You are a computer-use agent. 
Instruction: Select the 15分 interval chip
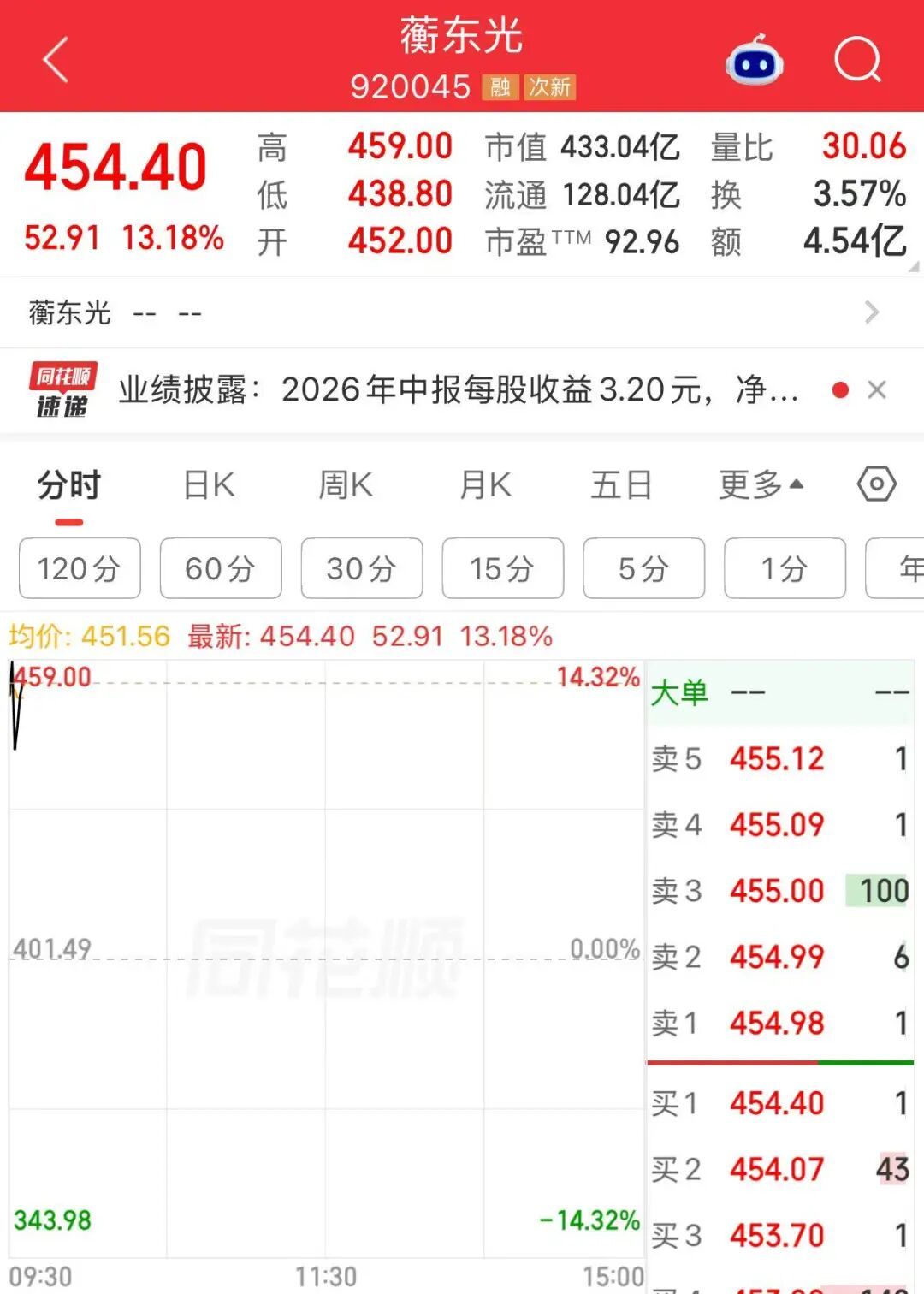click(503, 568)
